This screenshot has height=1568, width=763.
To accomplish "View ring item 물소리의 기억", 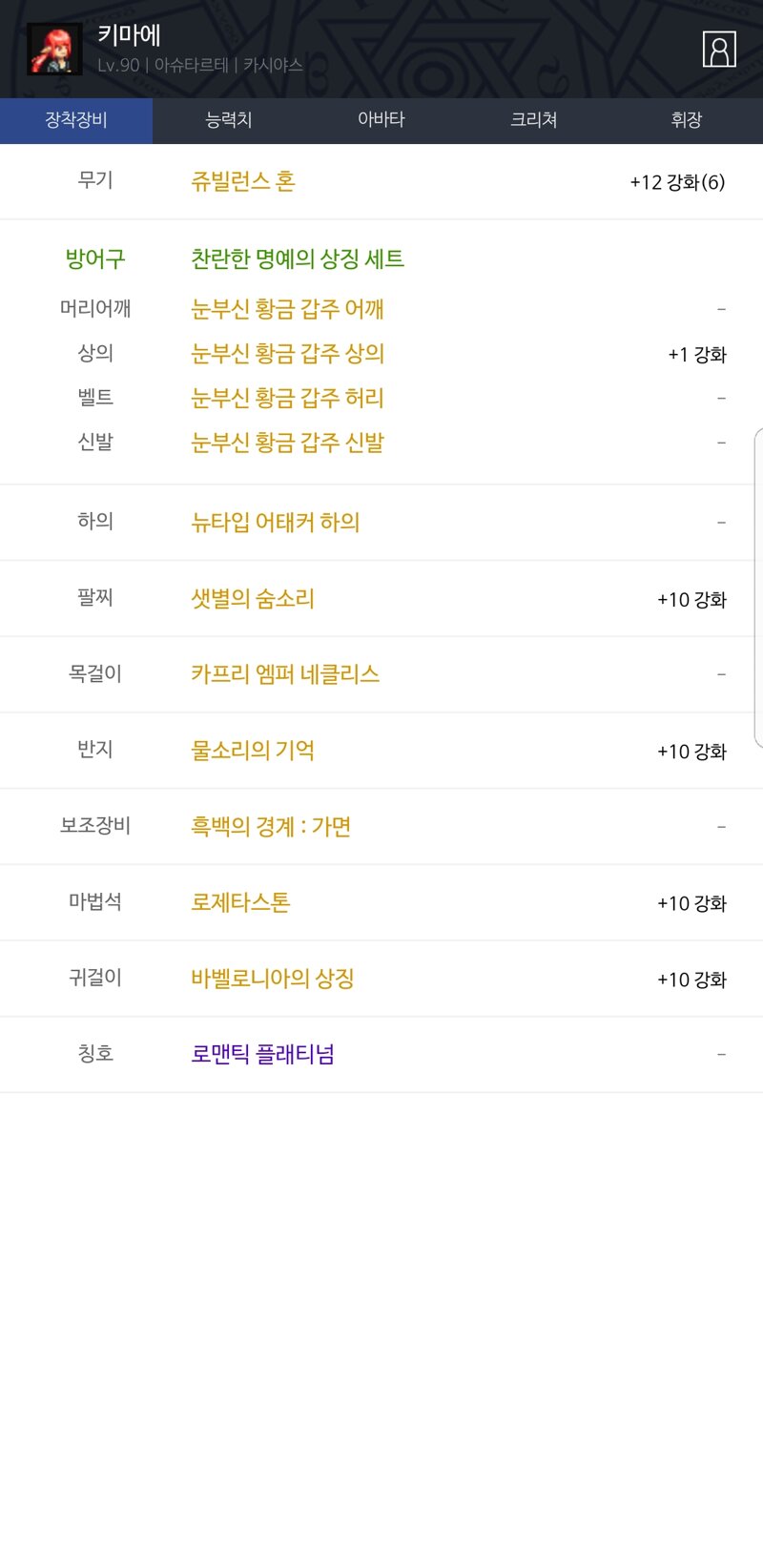I will [253, 751].
